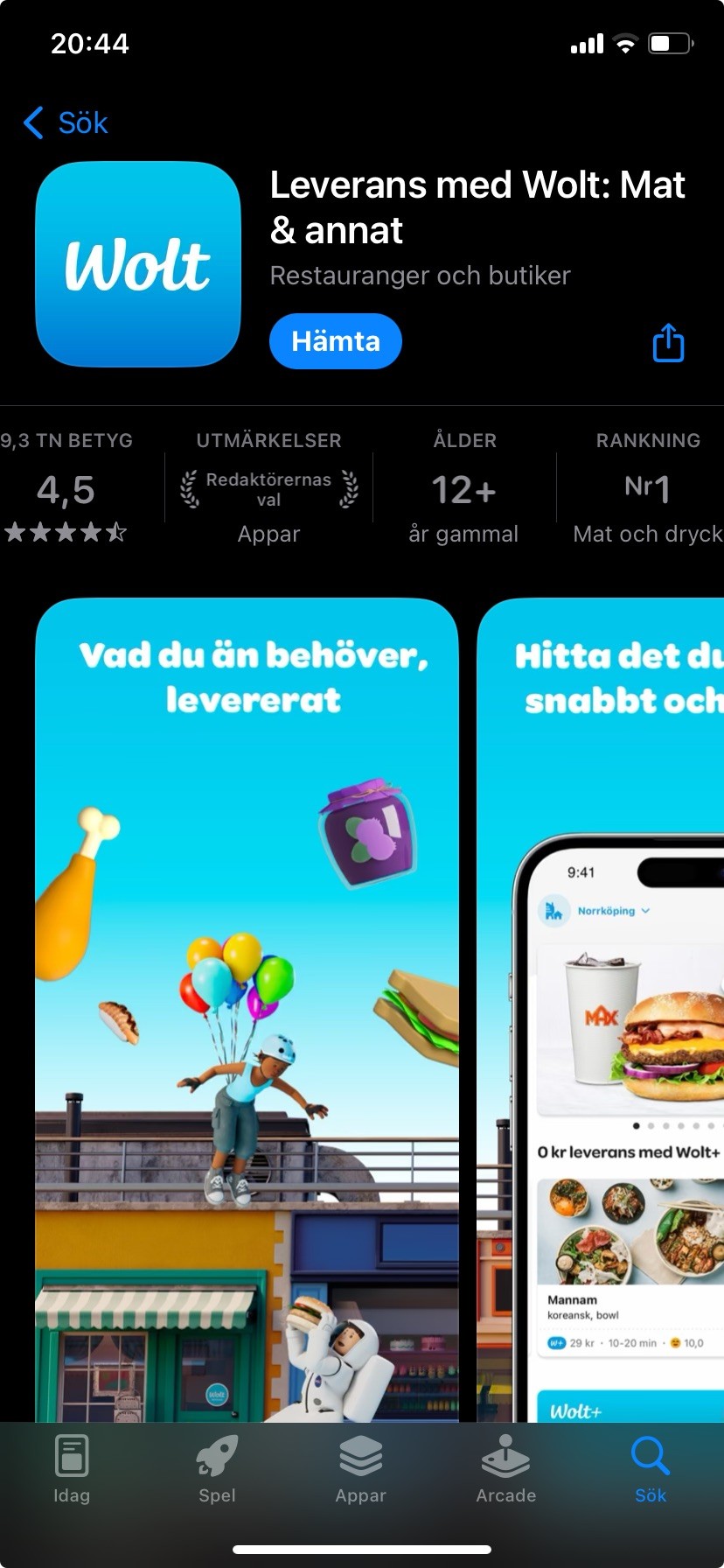This screenshot has width=724, height=1568.
Task: Share the Wolt app page
Action: 668,343
